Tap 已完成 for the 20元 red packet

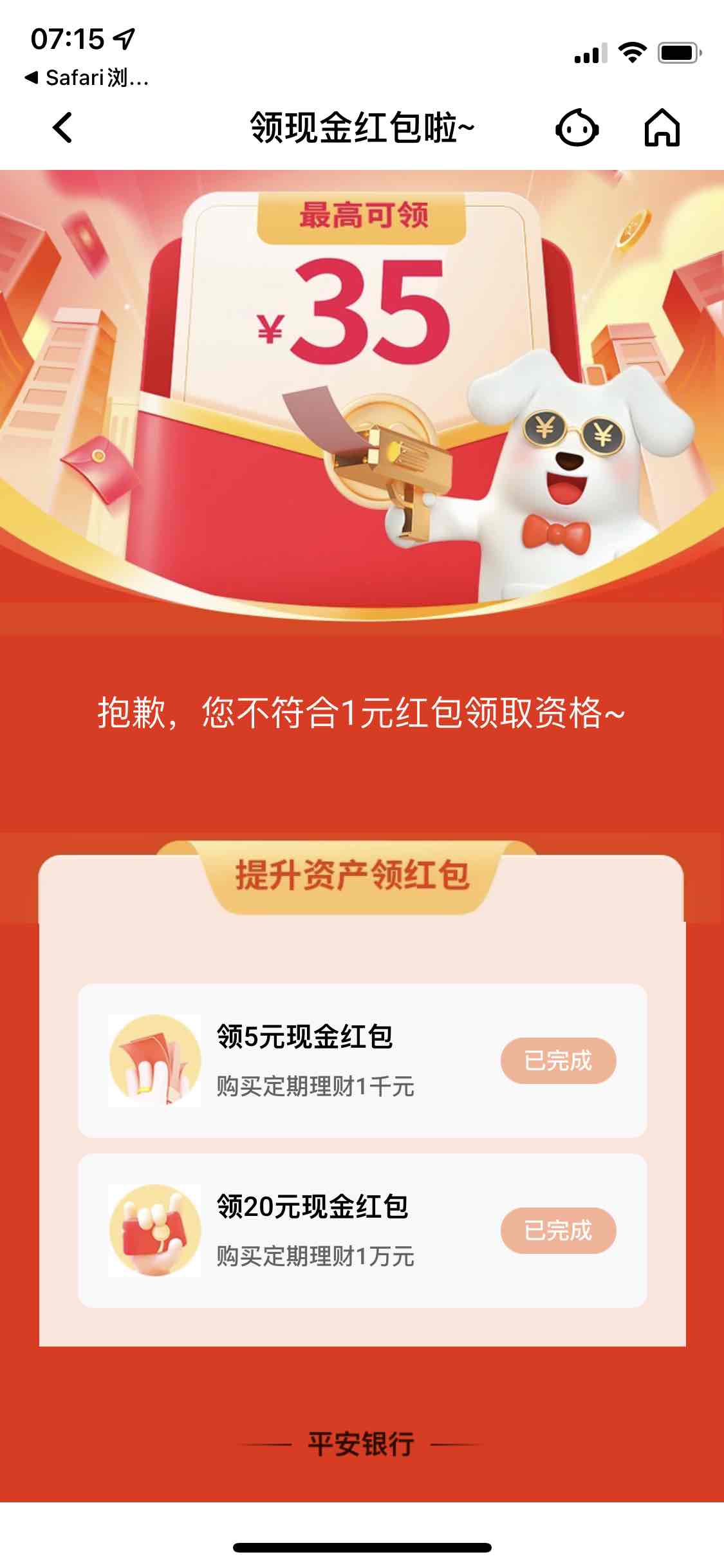point(558,1230)
